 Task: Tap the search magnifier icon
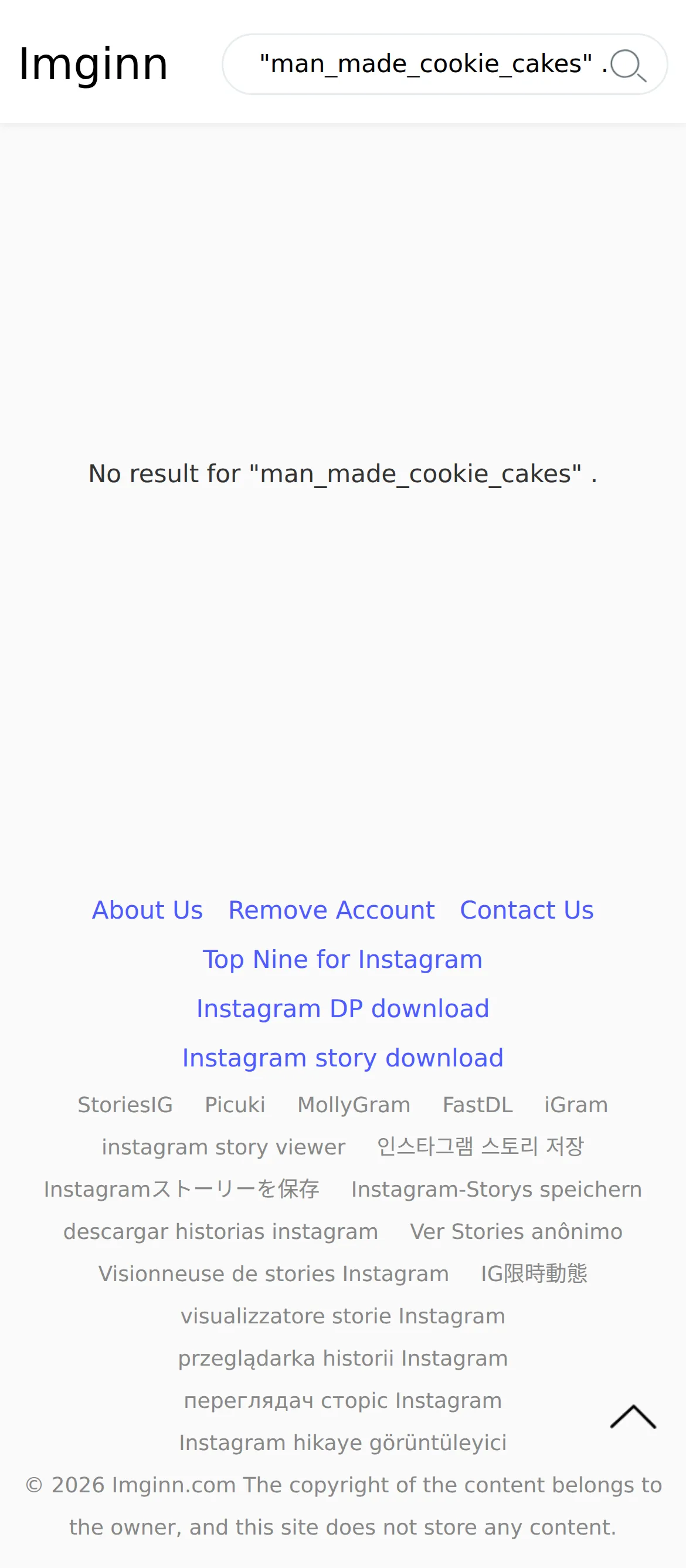click(x=628, y=65)
